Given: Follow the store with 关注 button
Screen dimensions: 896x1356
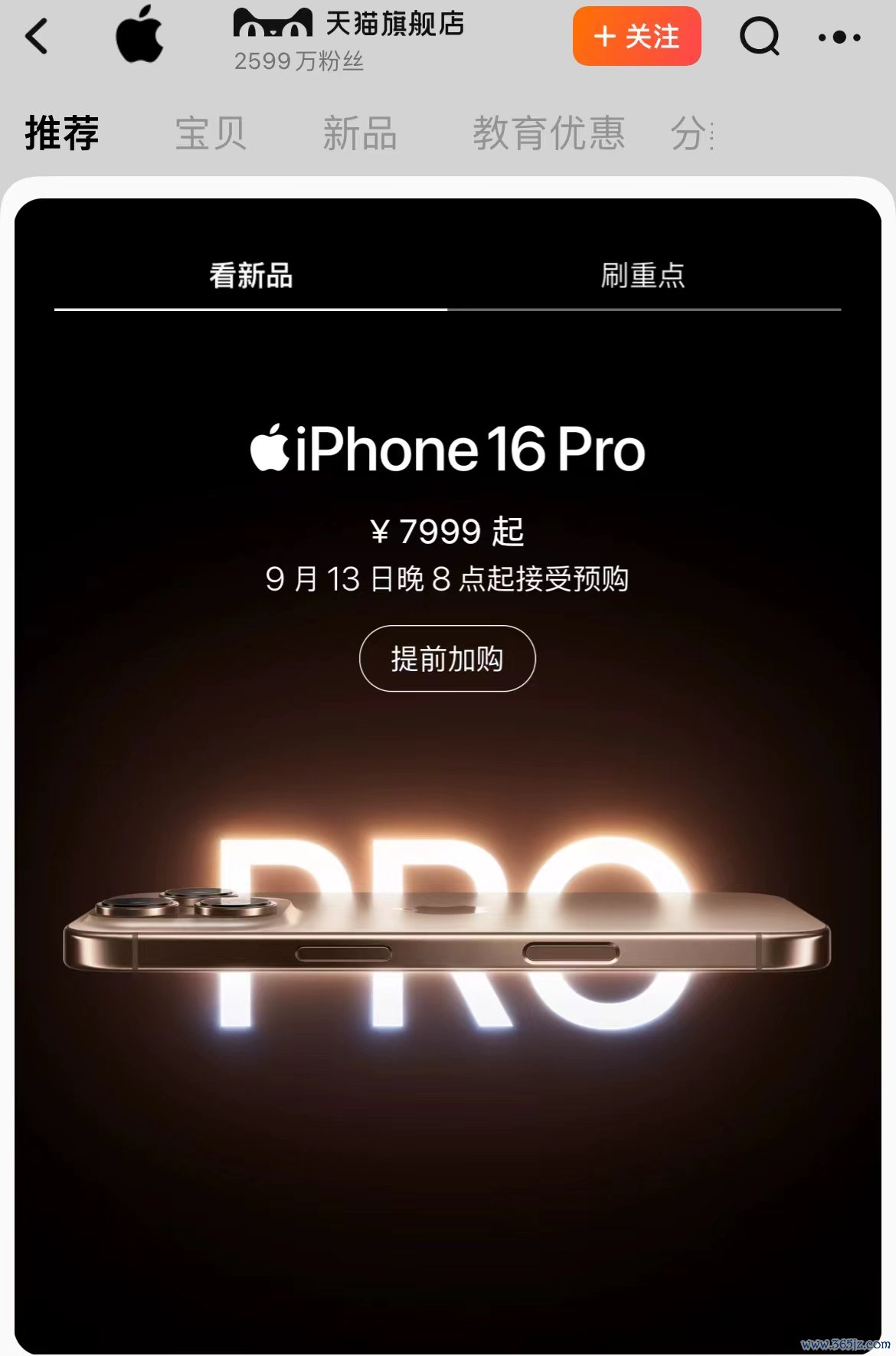Looking at the screenshot, I should [x=636, y=36].
